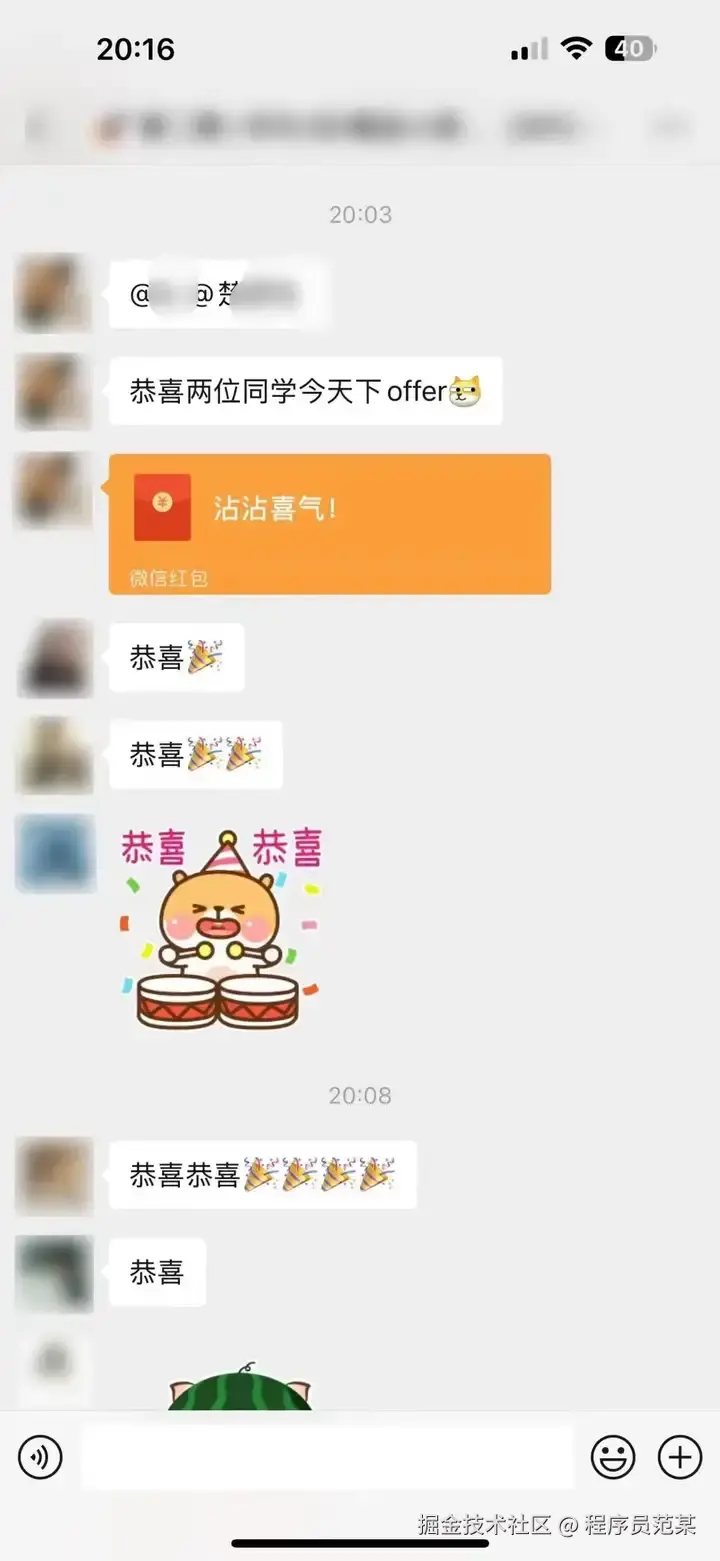
Task: View the 恭喜恭喜 drumming bear sticker
Action: point(220,930)
